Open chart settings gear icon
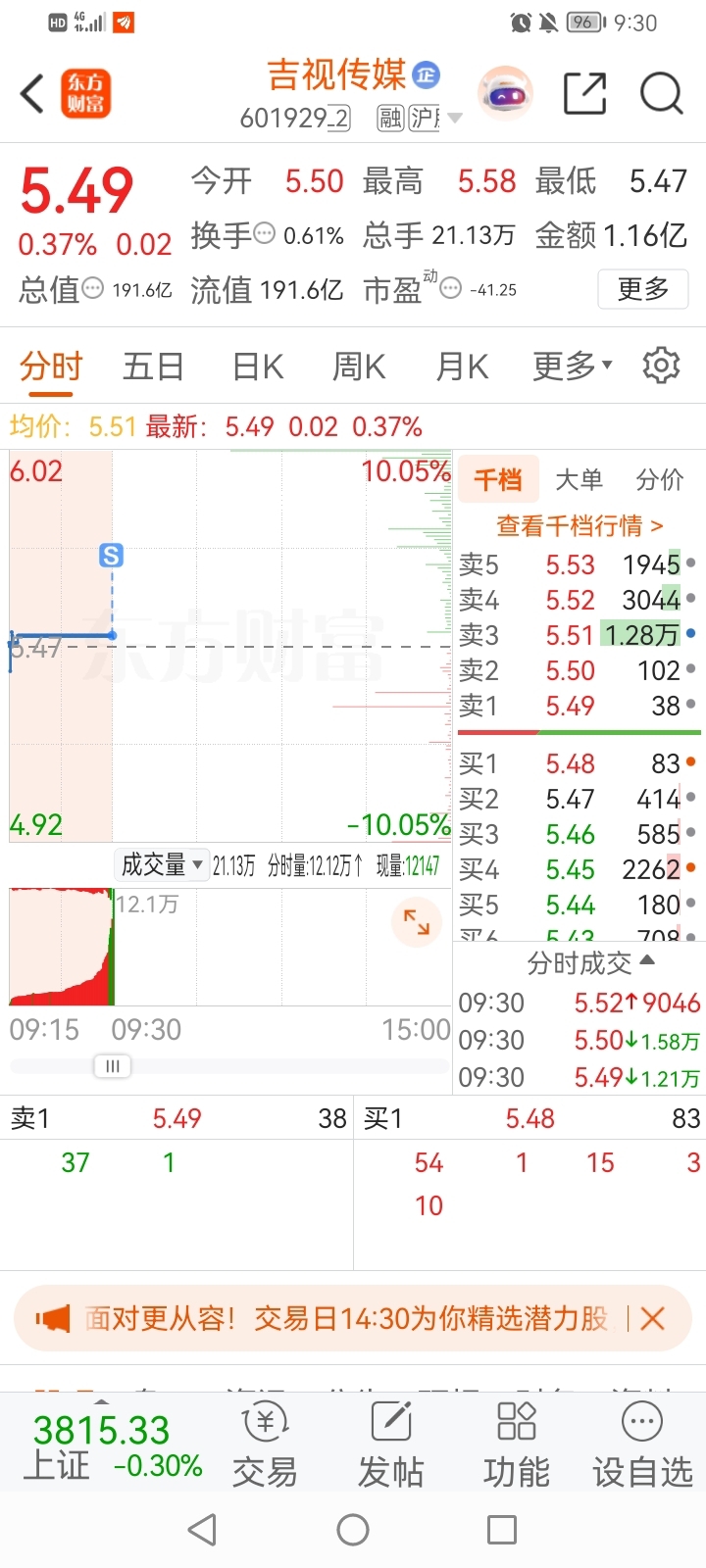 pyautogui.click(x=661, y=365)
